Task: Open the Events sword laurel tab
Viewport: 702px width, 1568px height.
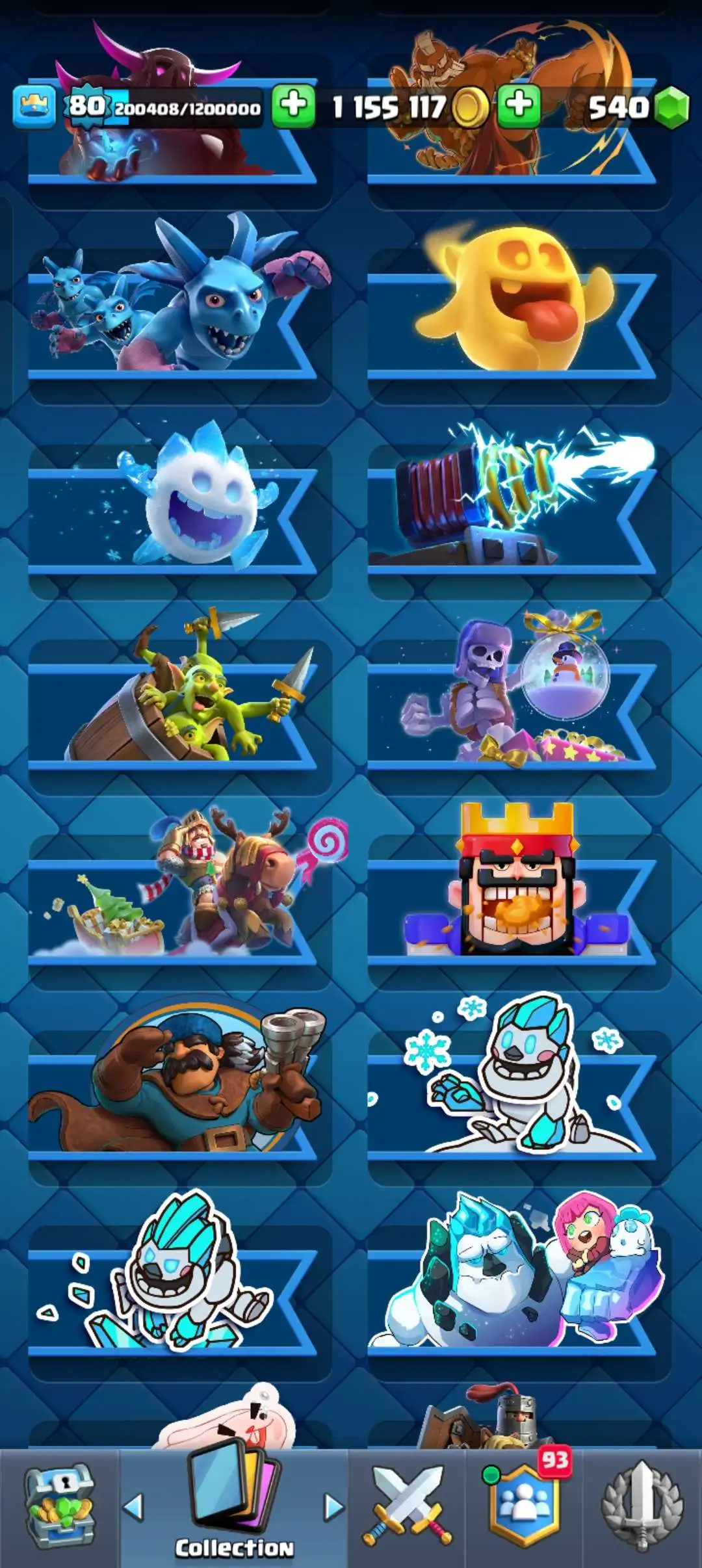Action: point(642,1508)
